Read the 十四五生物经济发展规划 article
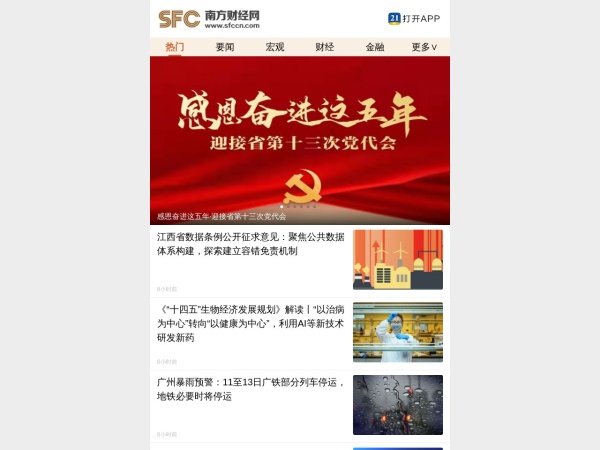This screenshot has height=450, width=600. 250,323
